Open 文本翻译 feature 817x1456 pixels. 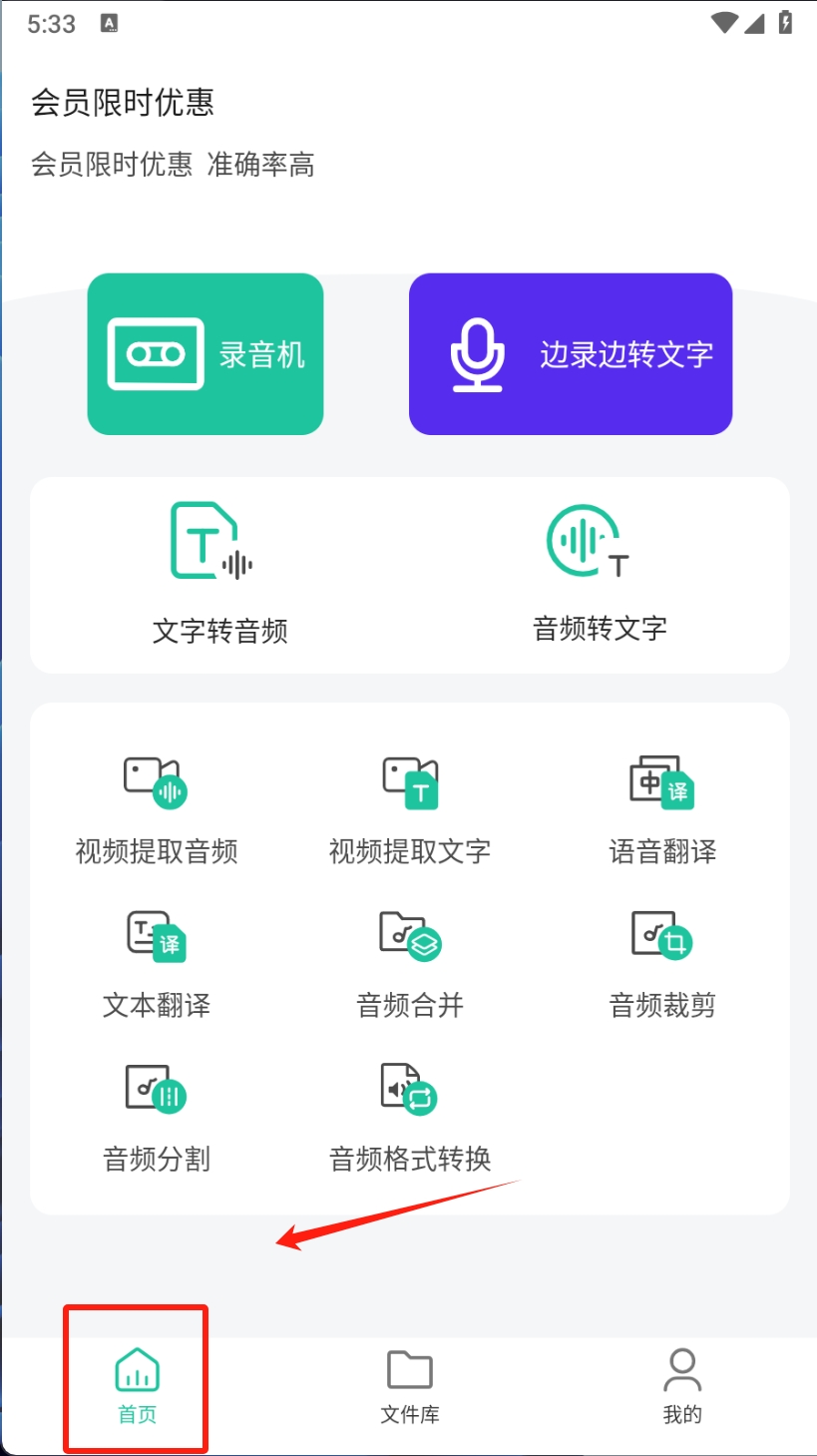click(157, 964)
